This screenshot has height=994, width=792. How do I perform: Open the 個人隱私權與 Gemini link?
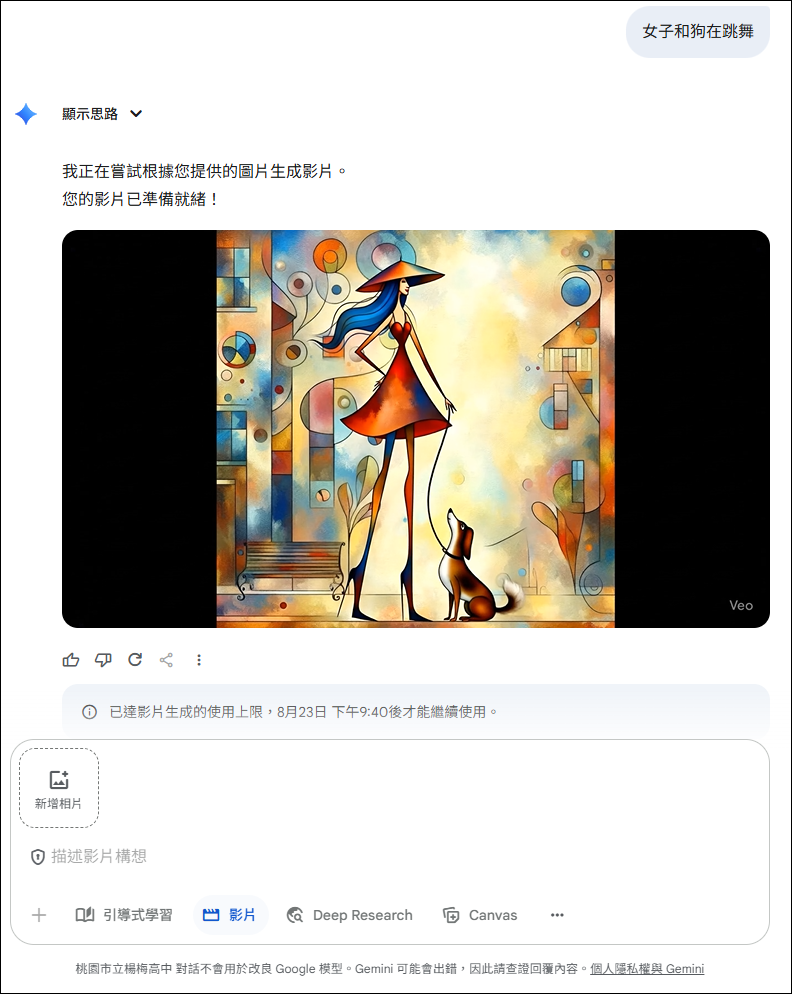647,969
